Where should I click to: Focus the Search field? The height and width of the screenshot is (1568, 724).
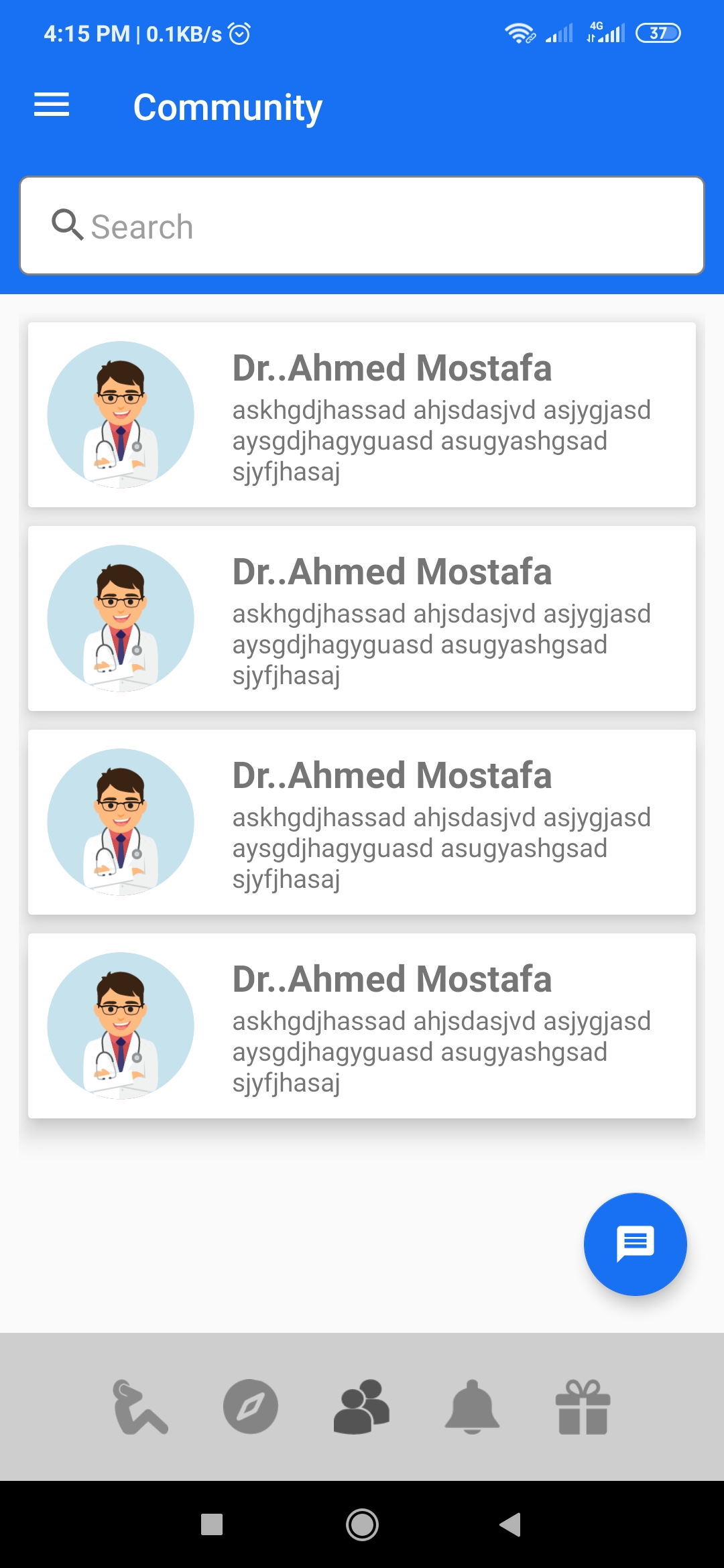click(x=362, y=226)
